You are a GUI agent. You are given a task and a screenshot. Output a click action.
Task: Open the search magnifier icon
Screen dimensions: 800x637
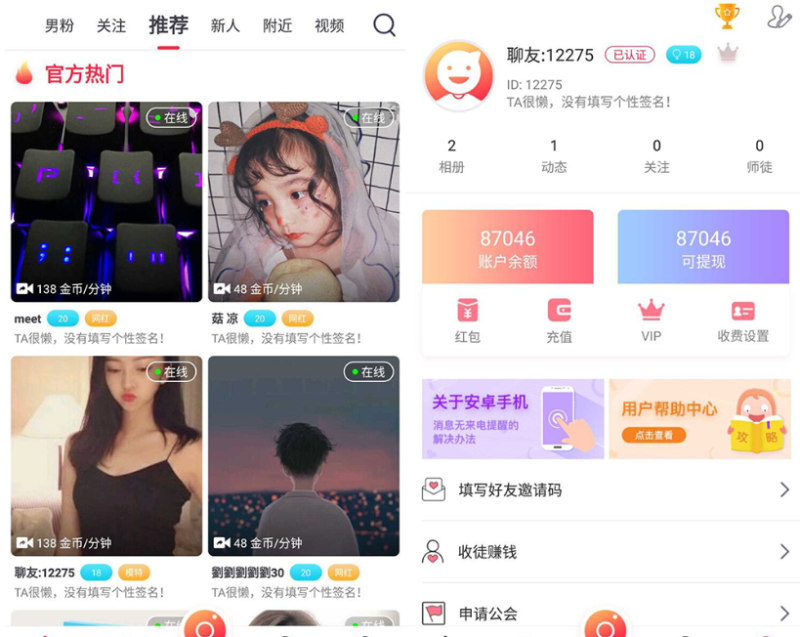(x=384, y=26)
